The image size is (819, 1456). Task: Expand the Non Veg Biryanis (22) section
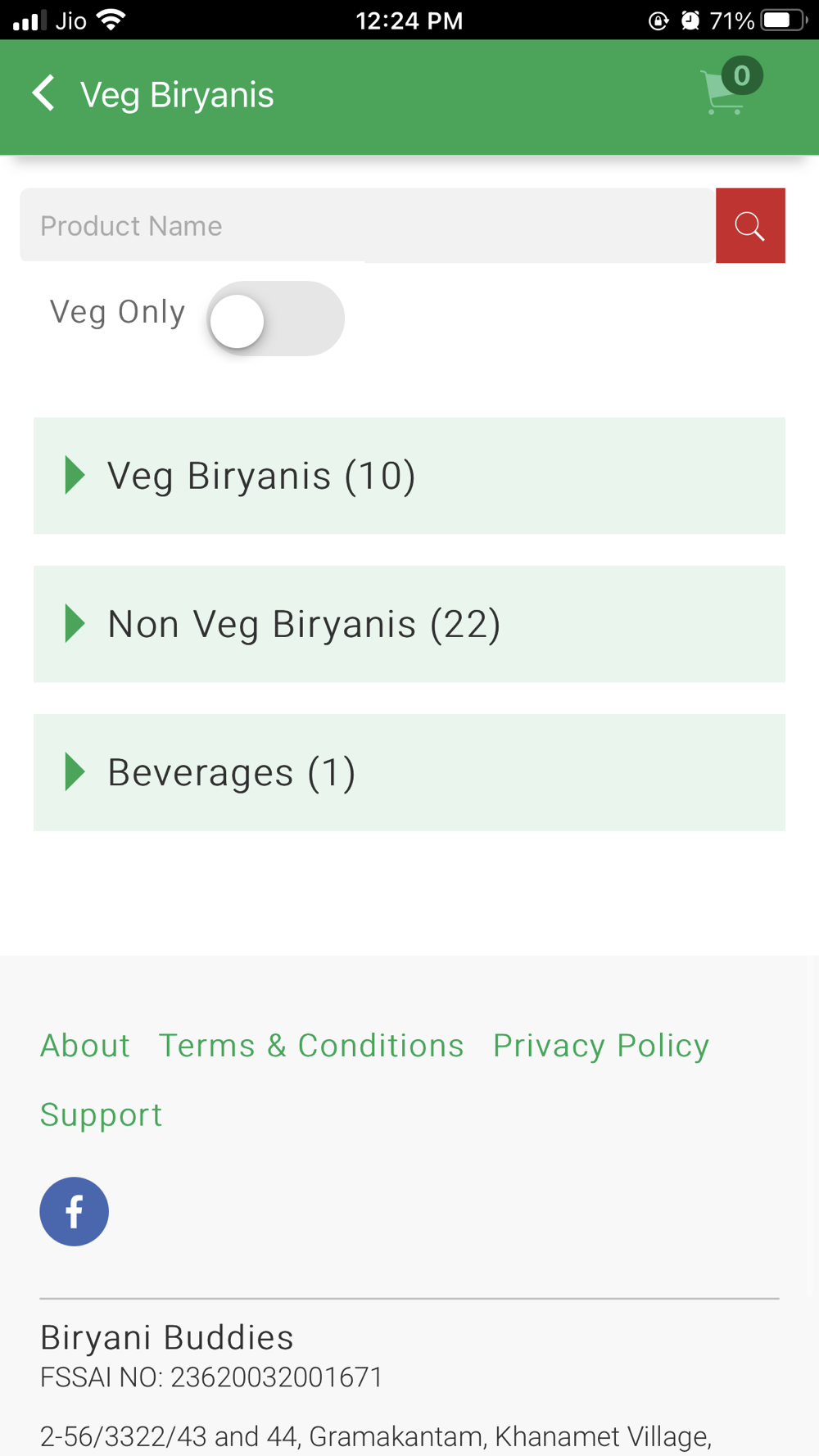pyautogui.click(x=409, y=624)
